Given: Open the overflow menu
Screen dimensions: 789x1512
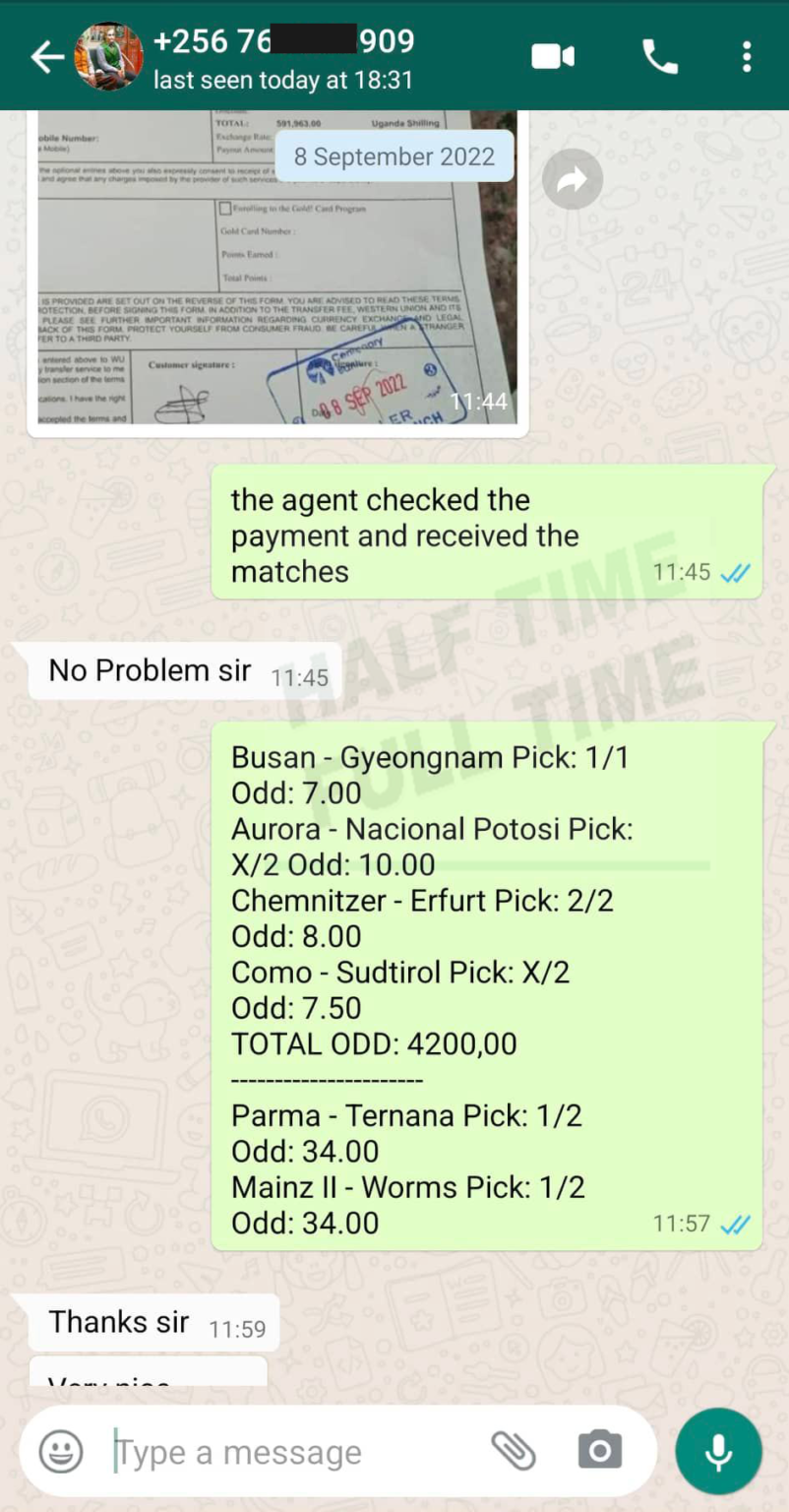Looking at the screenshot, I should [748, 57].
